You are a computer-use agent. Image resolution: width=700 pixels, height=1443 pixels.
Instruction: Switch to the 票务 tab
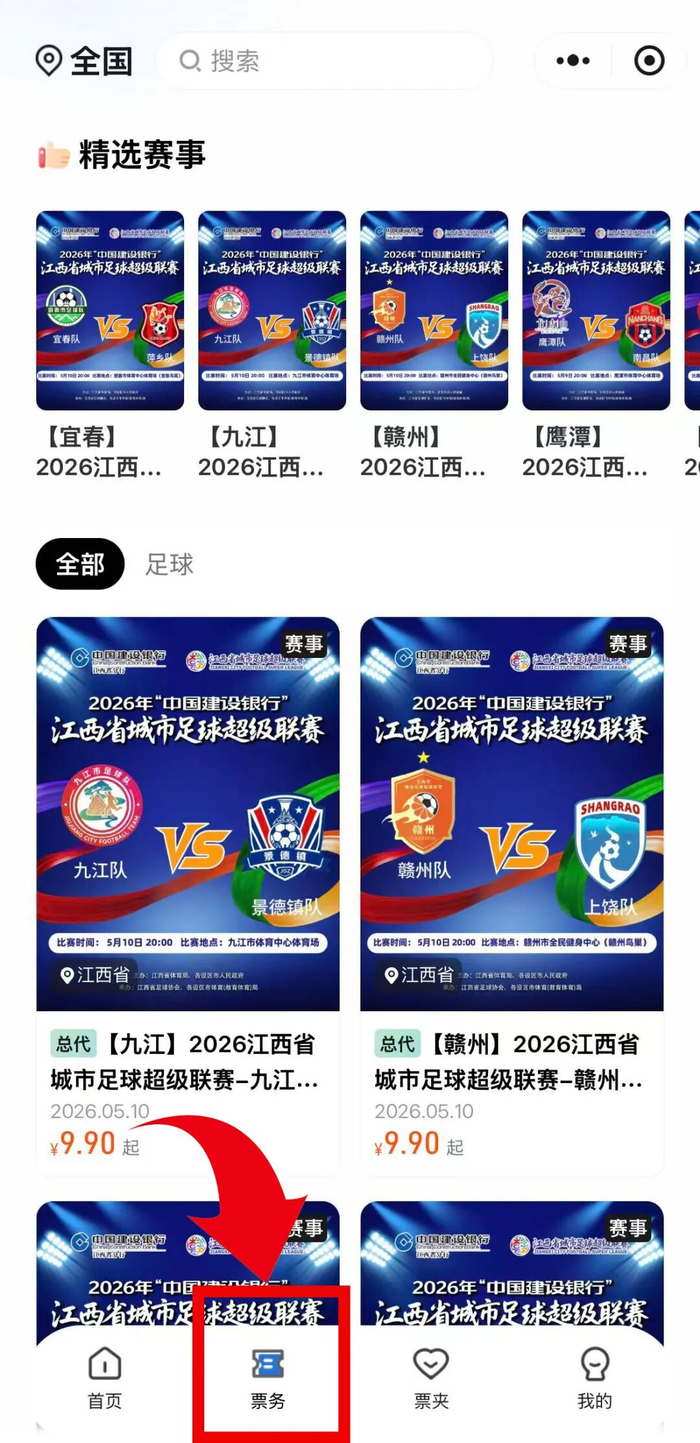[268, 1379]
